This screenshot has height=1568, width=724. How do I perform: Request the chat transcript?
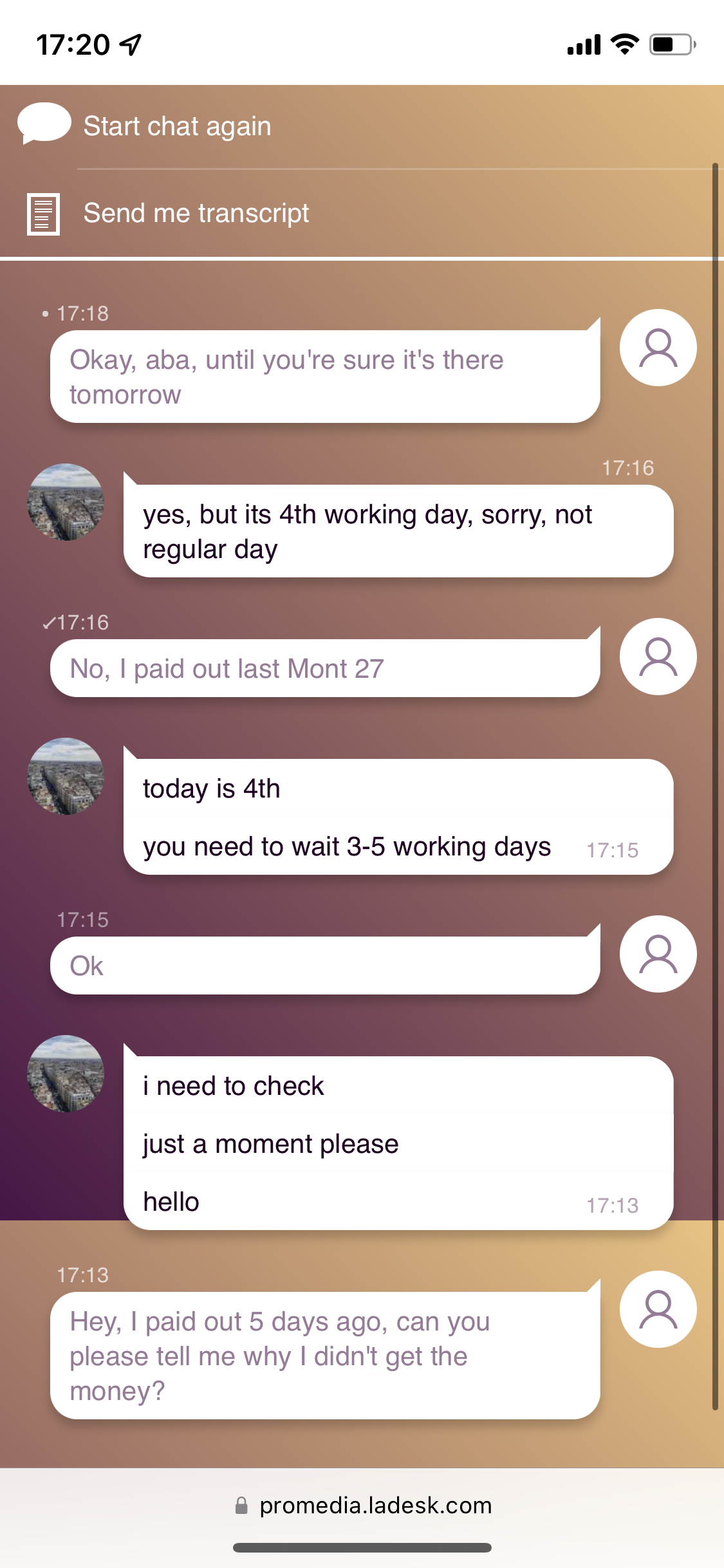tap(196, 213)
